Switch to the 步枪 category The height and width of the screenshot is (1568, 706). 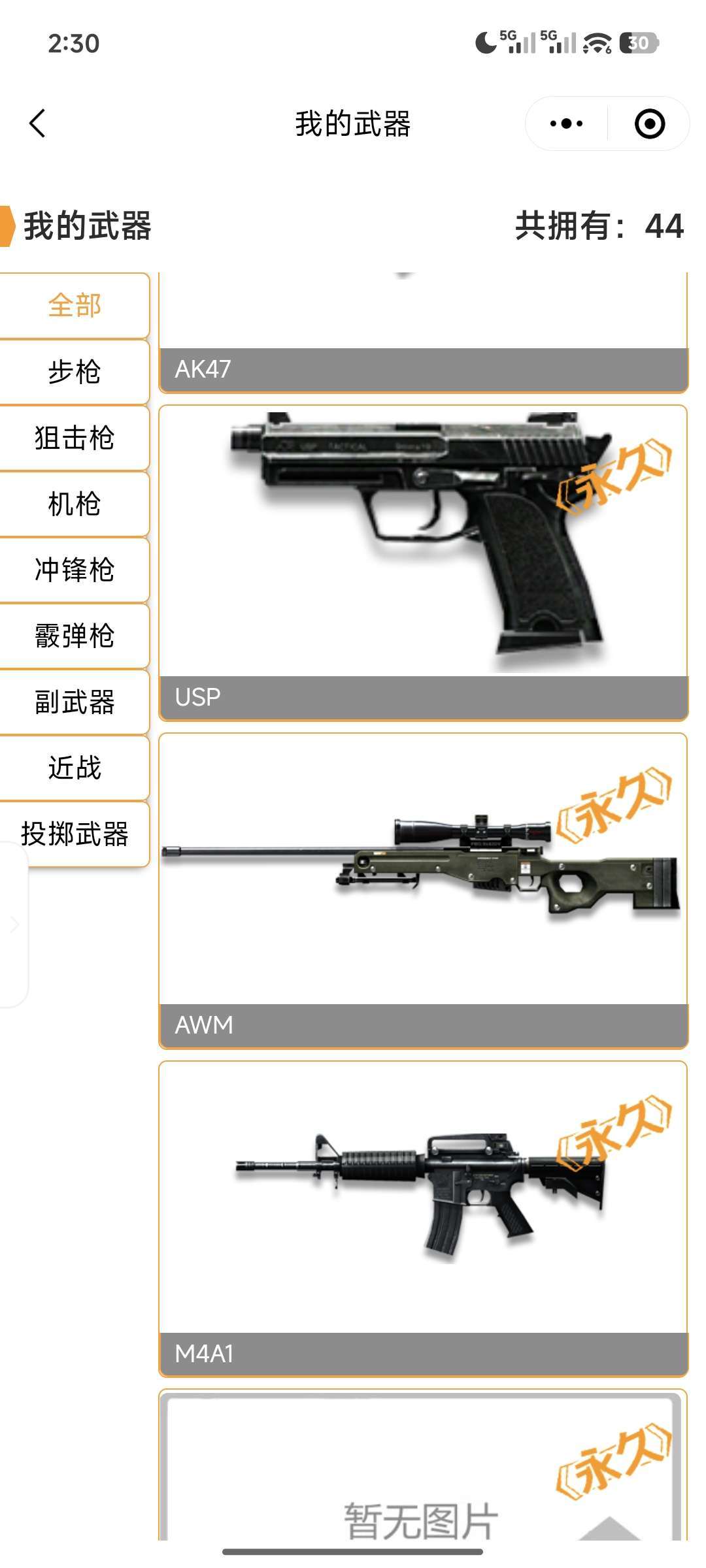[x=75, y=372]
